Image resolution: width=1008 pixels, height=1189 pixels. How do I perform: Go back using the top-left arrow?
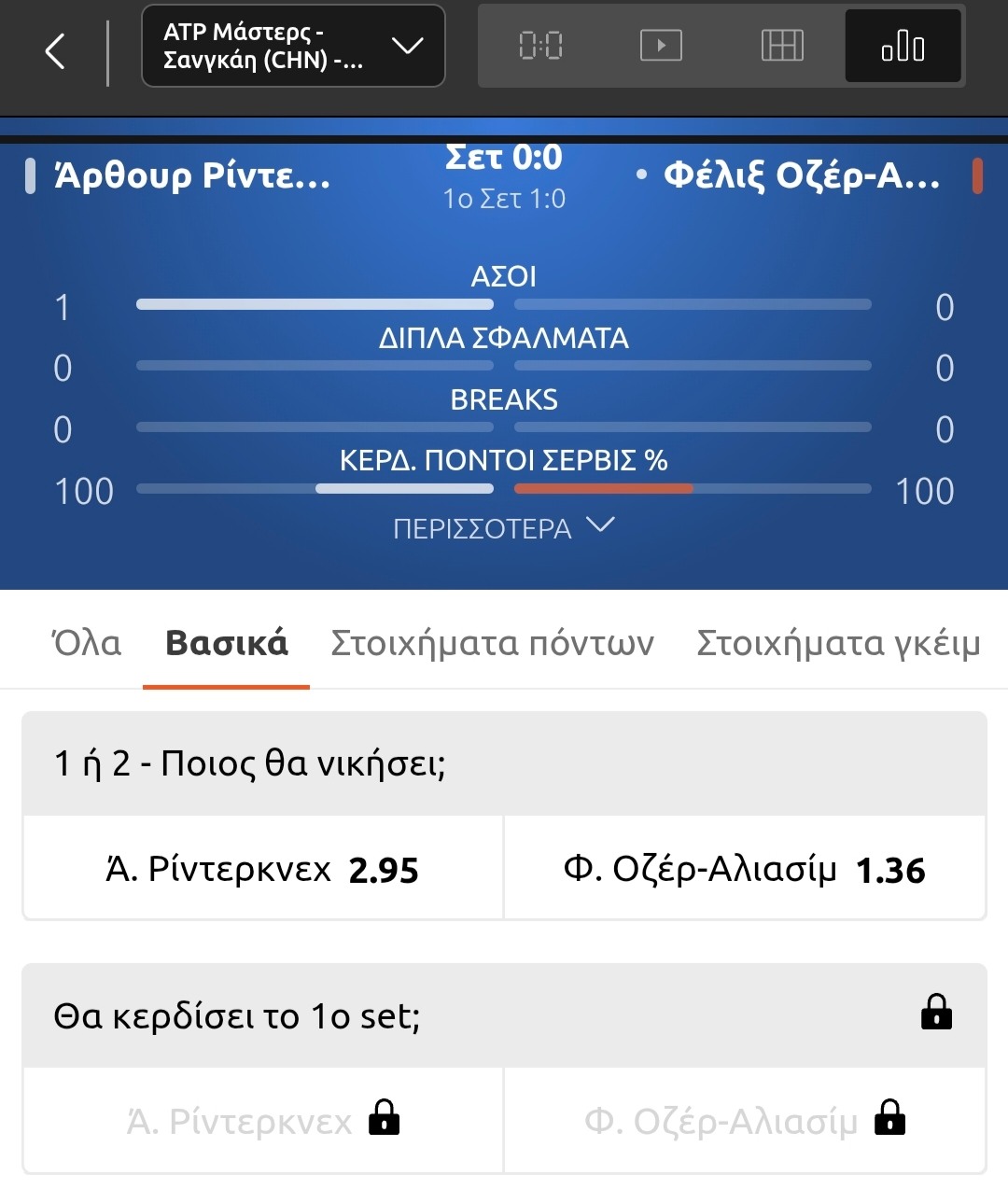click(x=56, y=50)
